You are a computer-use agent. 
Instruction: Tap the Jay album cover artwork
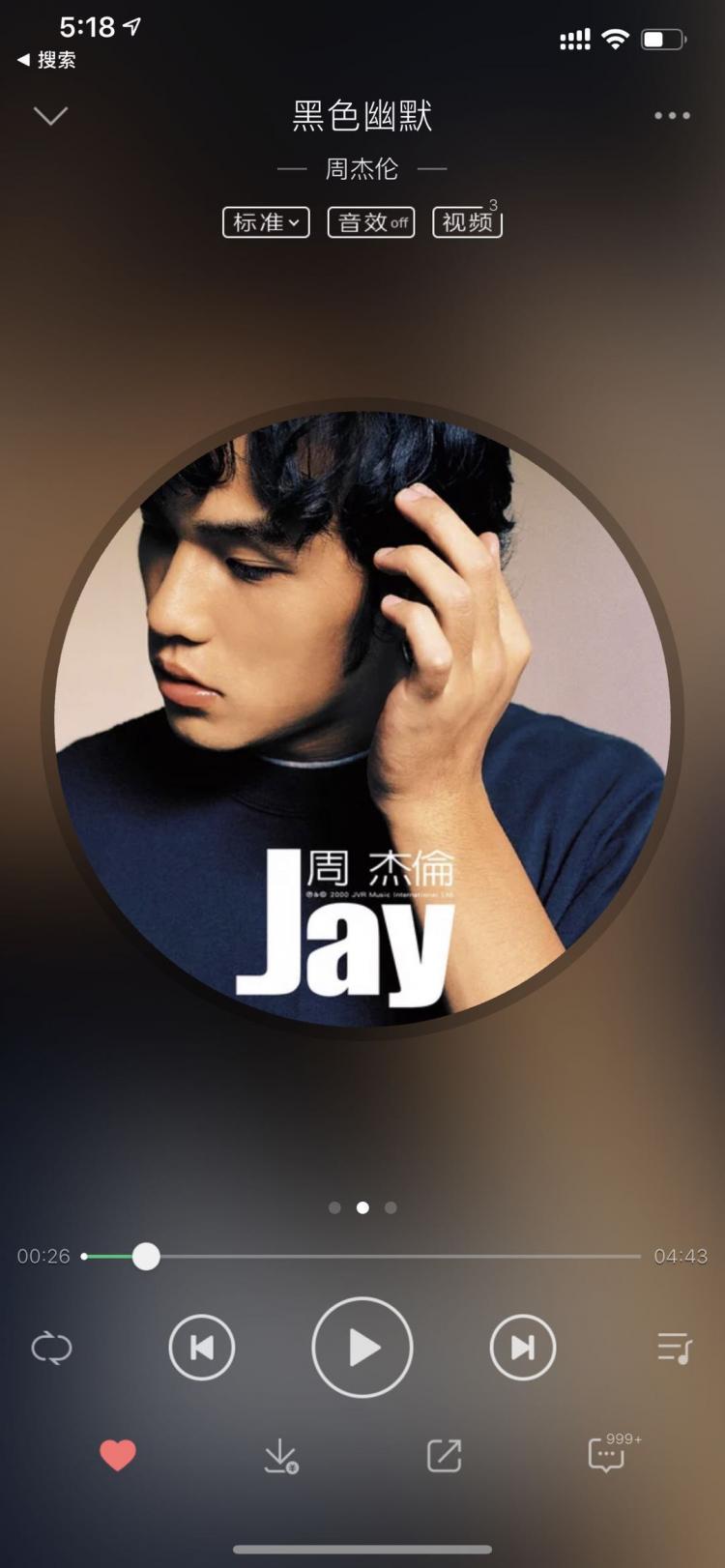(362, 718)
